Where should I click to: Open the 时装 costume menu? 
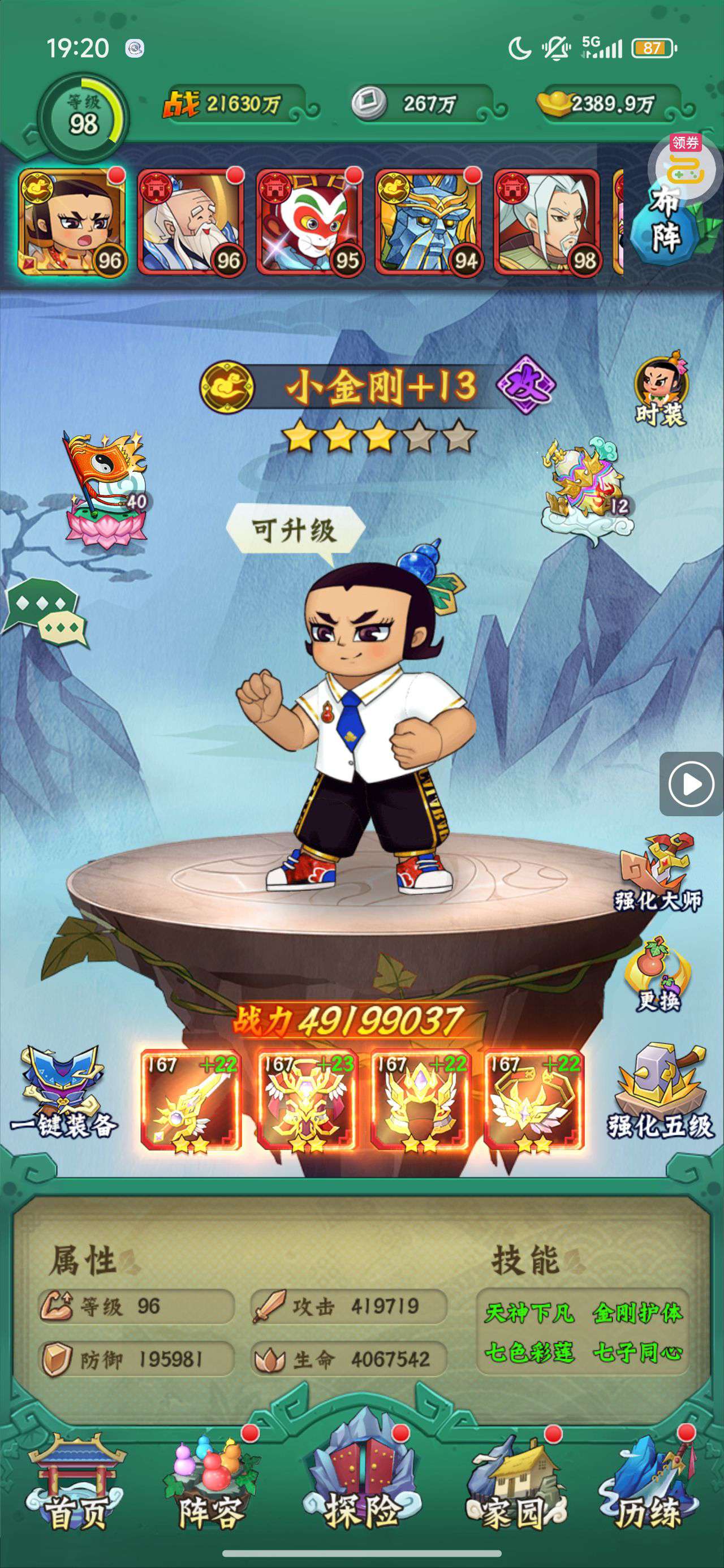(660, 390)
